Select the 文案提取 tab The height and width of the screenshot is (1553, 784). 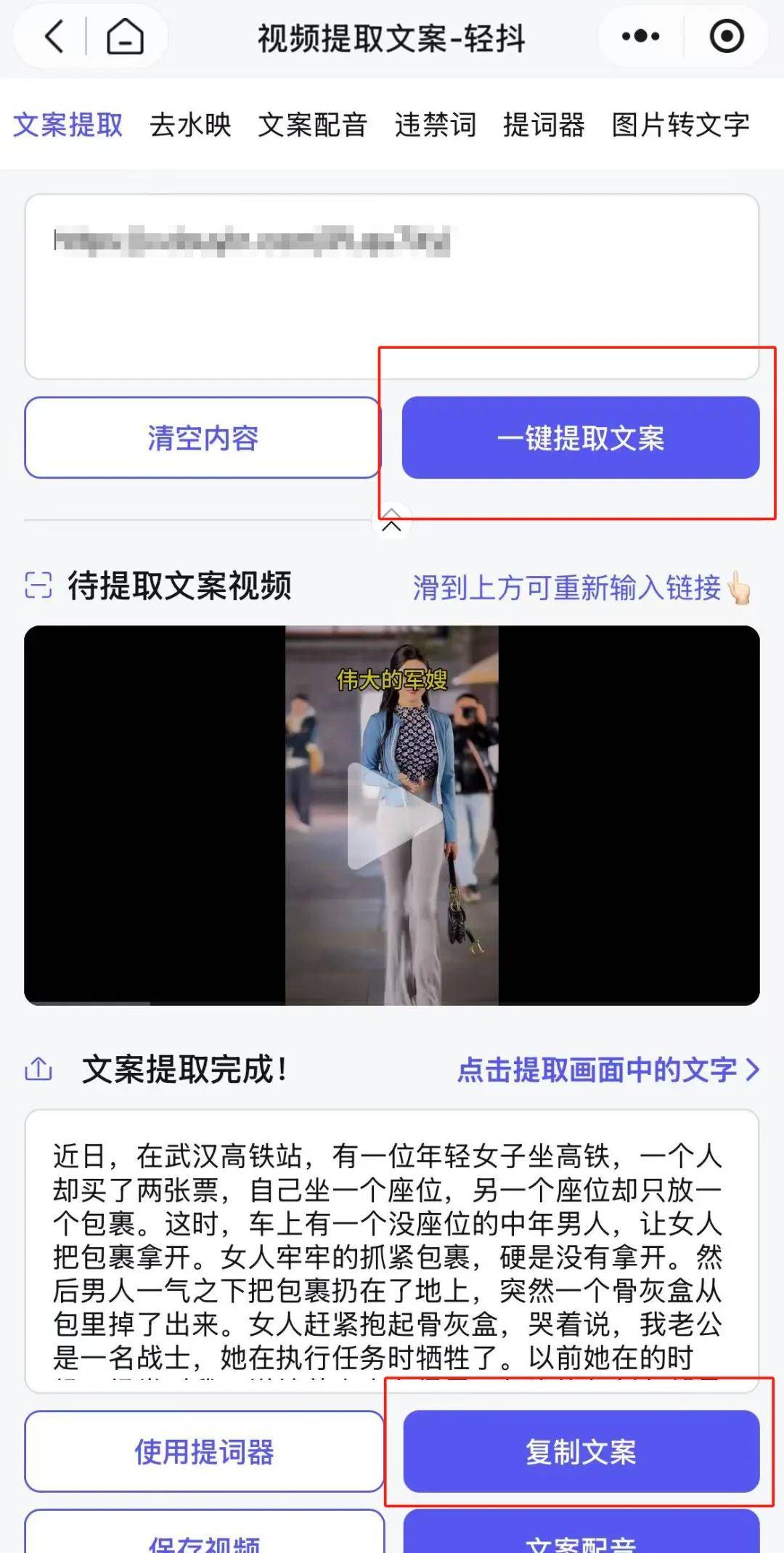click(x=68, y=125)
